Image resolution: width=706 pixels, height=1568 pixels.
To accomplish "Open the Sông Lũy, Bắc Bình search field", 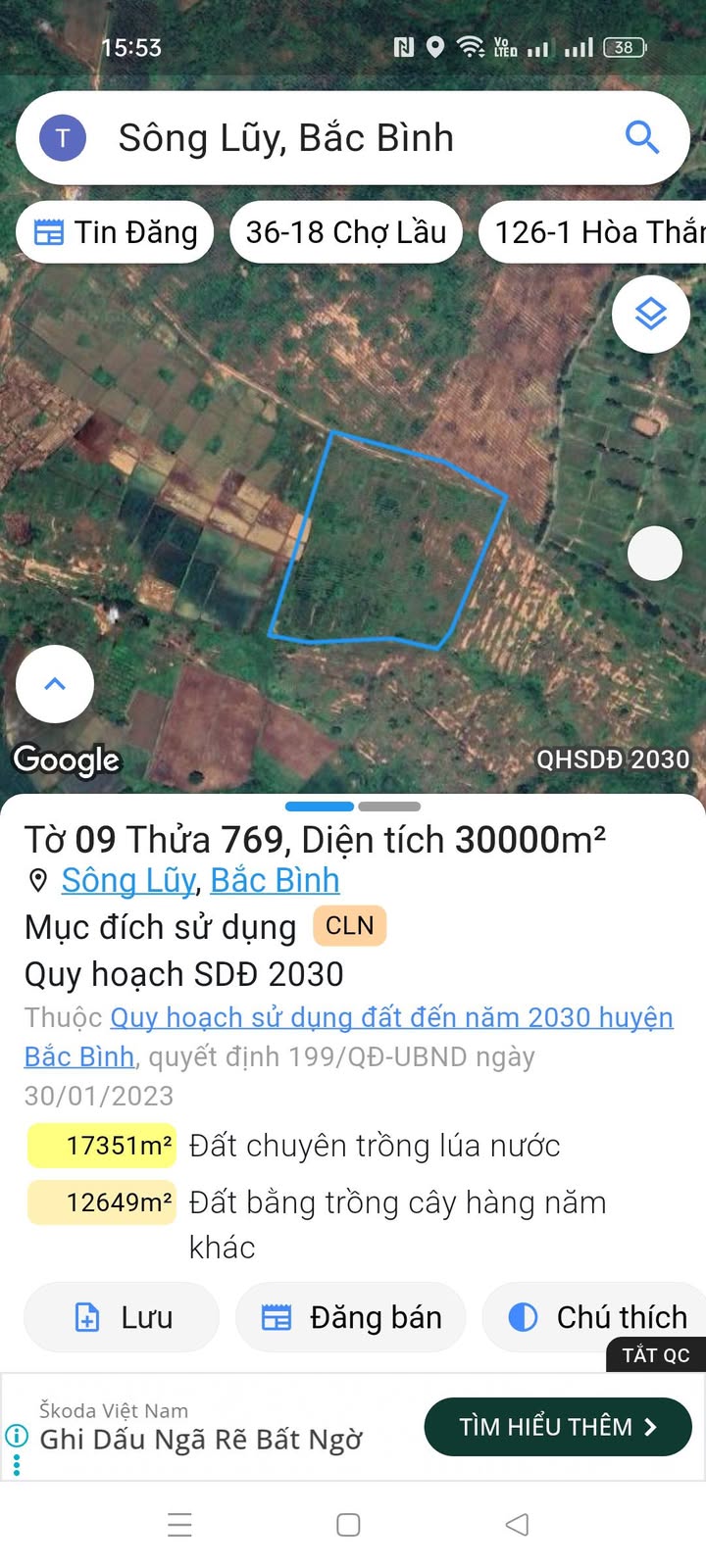I will (333, 138).
